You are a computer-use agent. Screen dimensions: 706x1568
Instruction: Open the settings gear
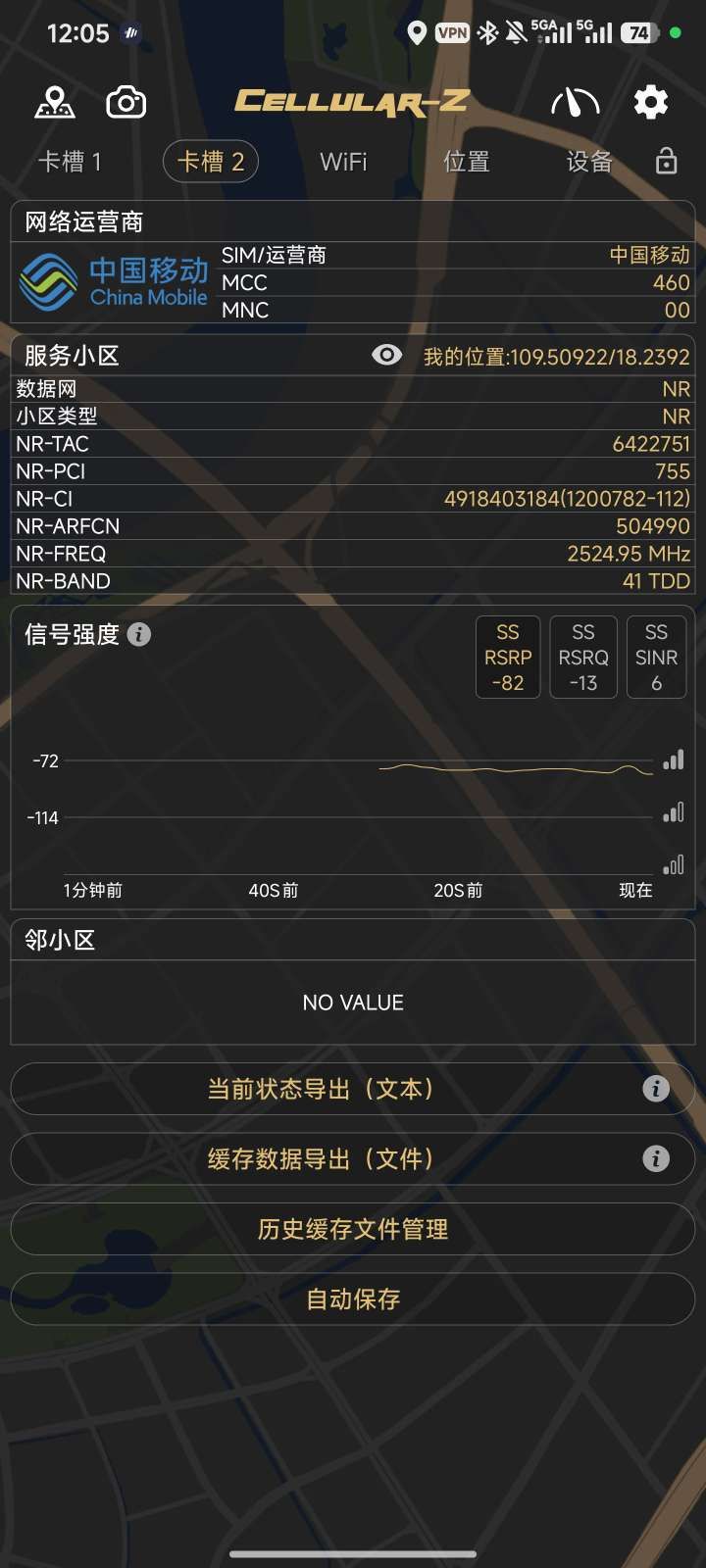(651, 102)
